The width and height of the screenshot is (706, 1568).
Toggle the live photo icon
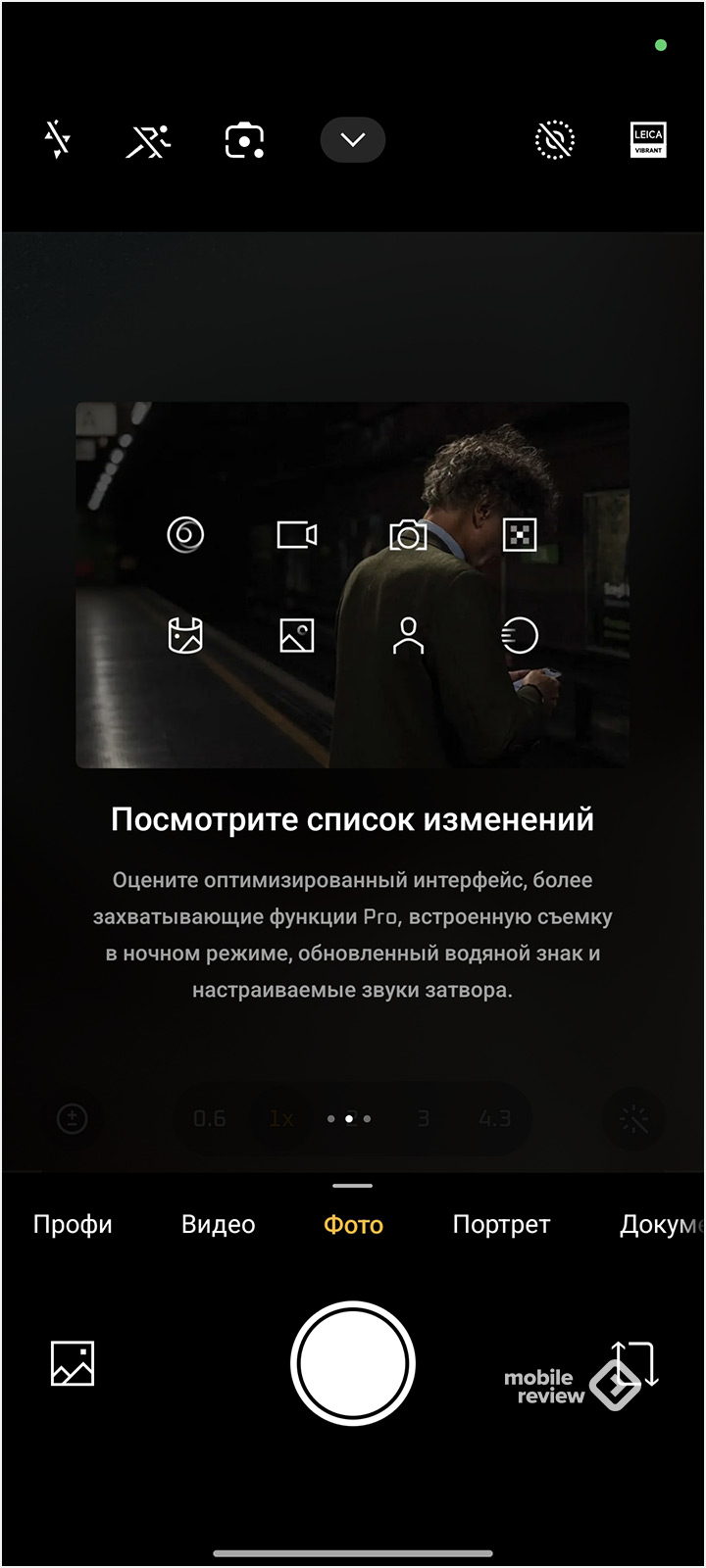554,140
